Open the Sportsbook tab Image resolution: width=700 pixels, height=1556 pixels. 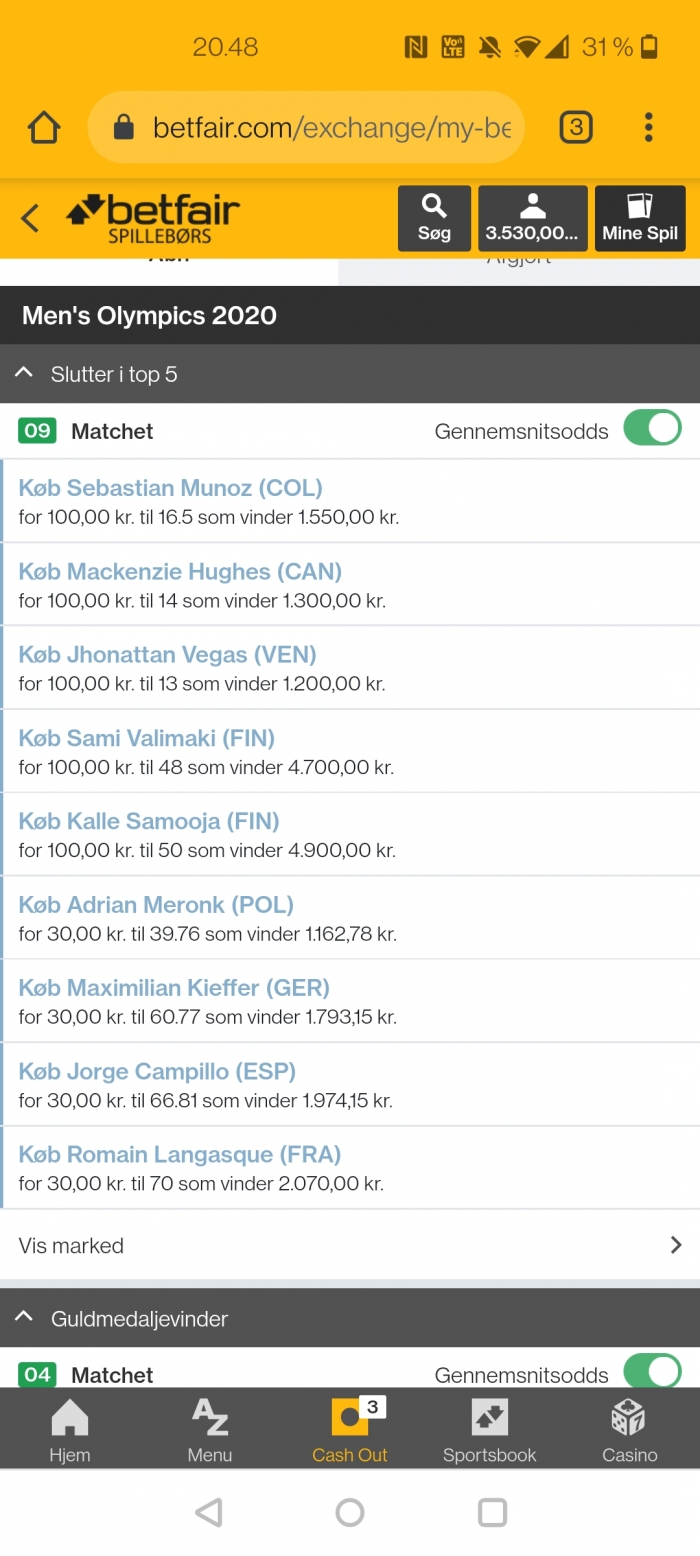coord(490,1428)
